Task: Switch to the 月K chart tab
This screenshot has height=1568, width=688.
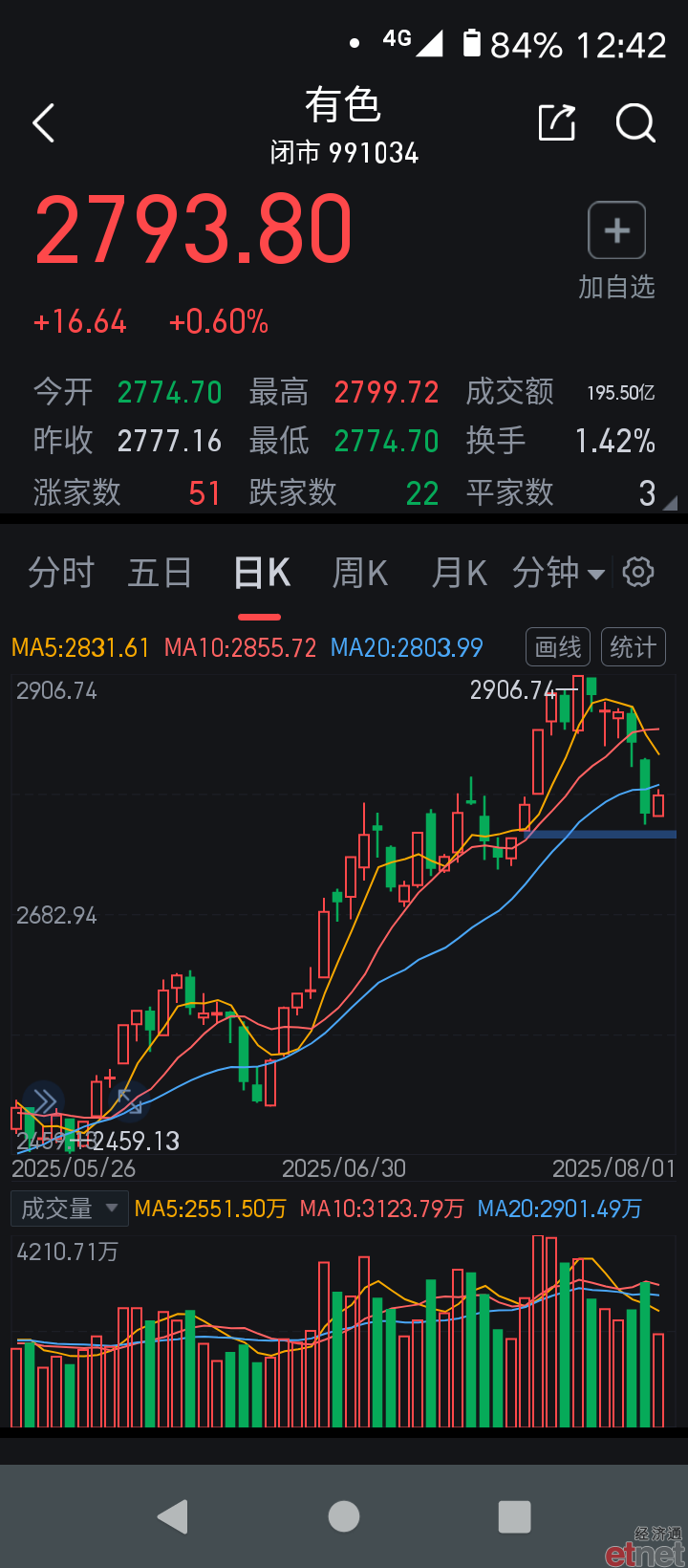Action: point(460,573)
